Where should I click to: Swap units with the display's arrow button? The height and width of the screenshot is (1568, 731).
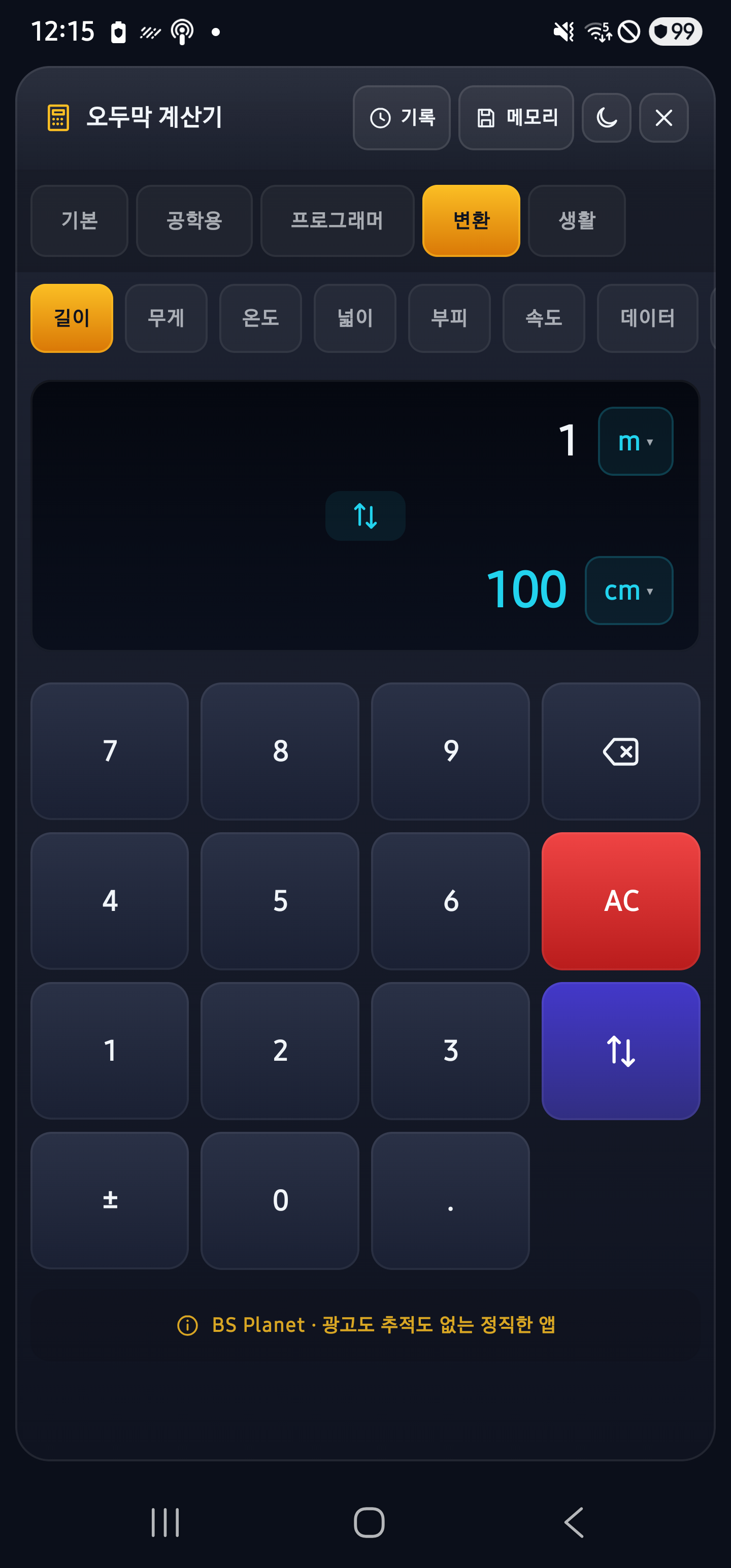click(365, 515)
